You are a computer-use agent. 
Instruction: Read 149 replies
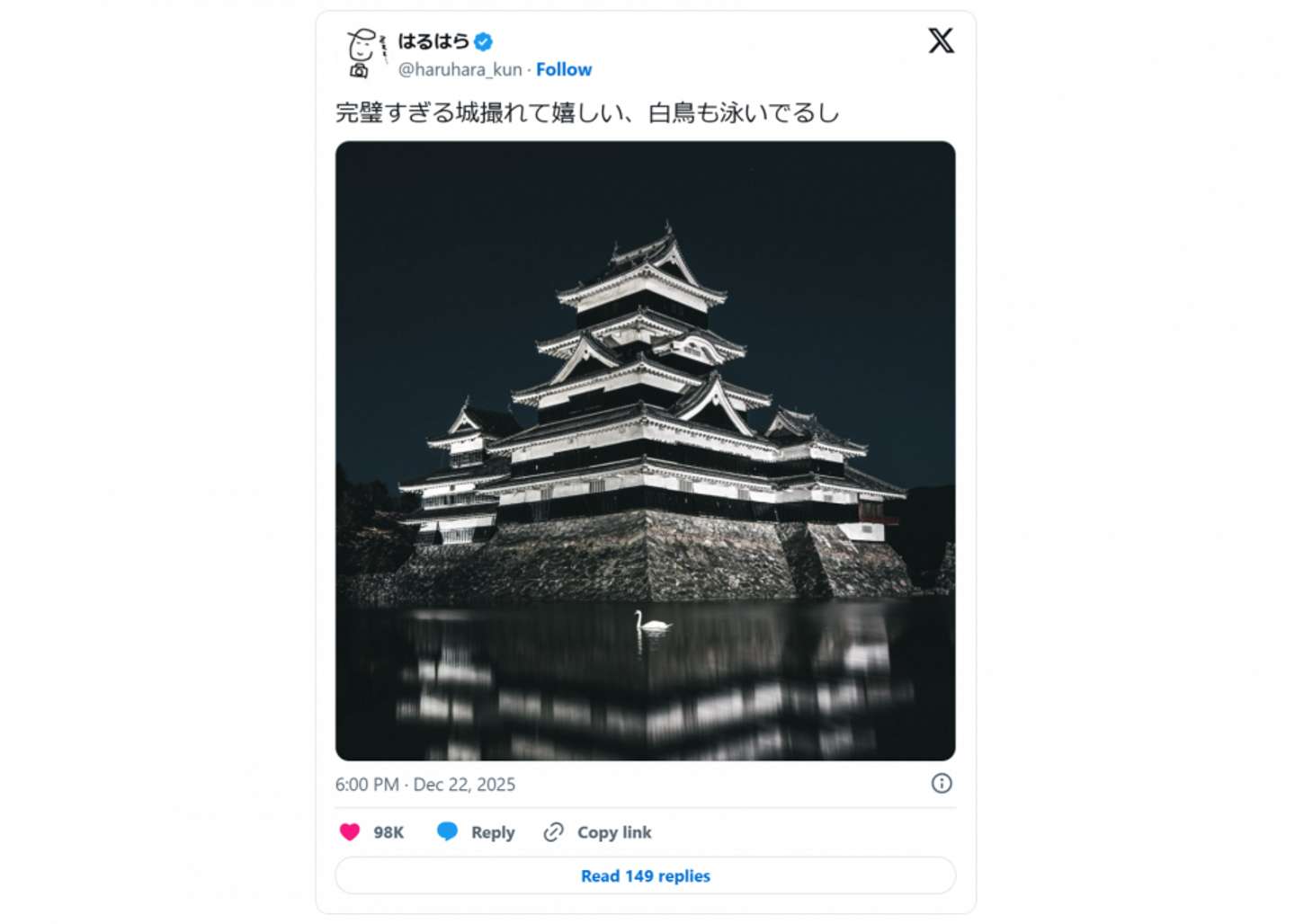click(645, 875)
